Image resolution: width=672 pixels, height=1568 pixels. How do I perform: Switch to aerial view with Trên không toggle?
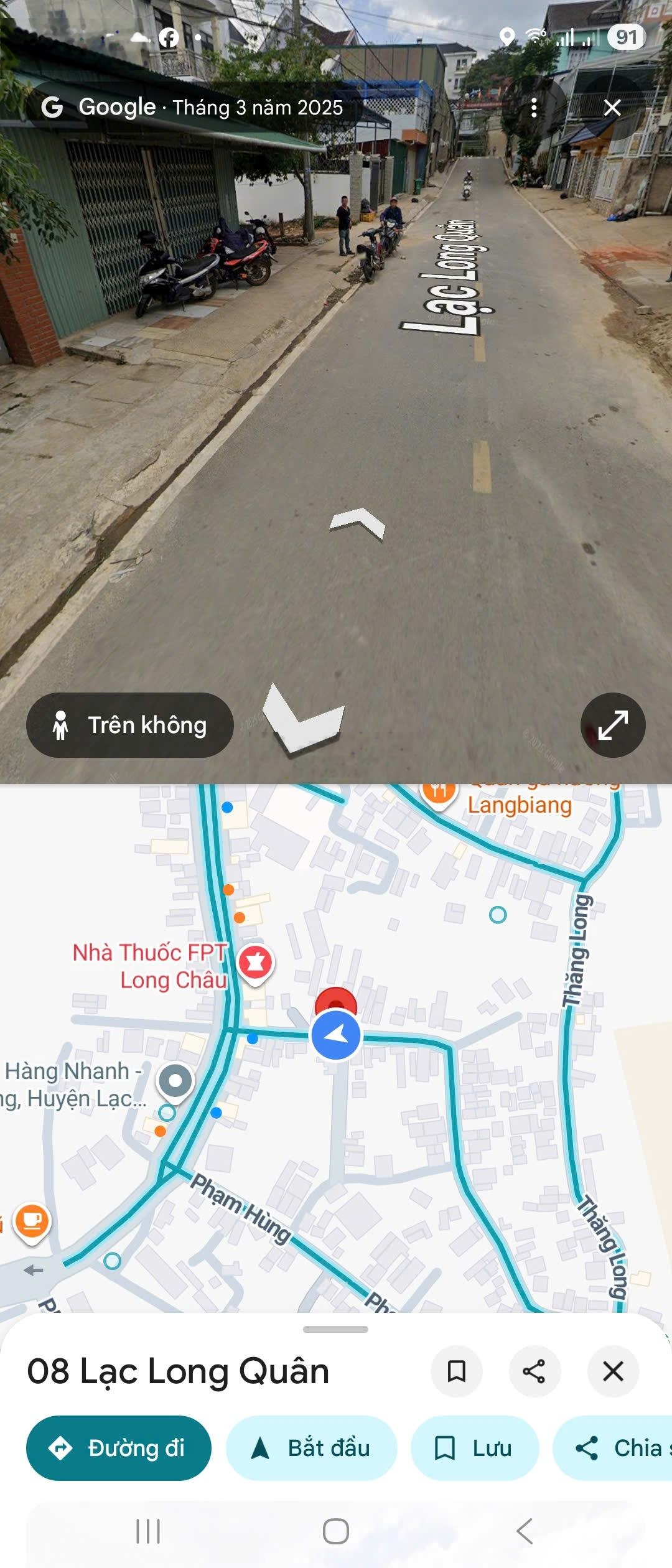[129, 724]
